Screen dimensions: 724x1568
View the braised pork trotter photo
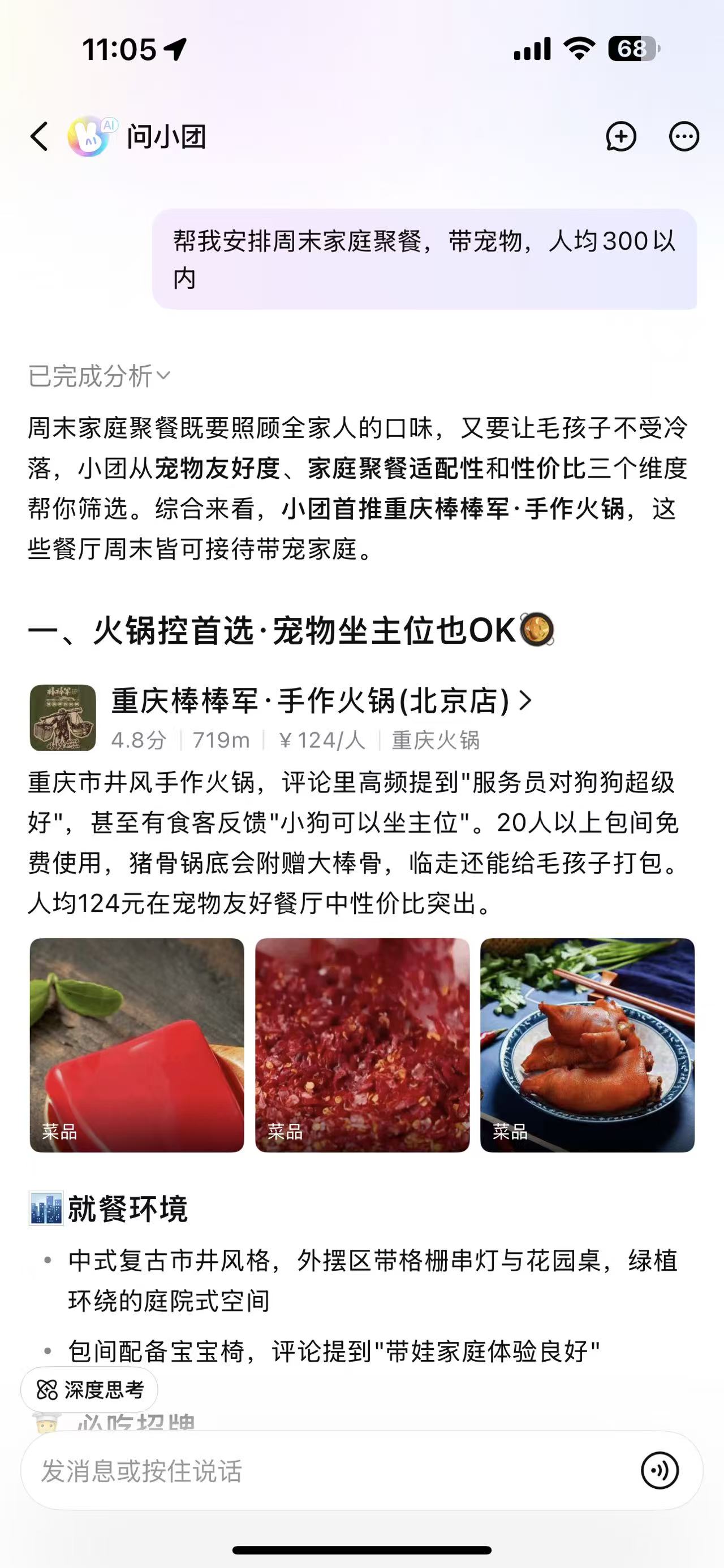pyautogui.click(x=587, y=1045)
